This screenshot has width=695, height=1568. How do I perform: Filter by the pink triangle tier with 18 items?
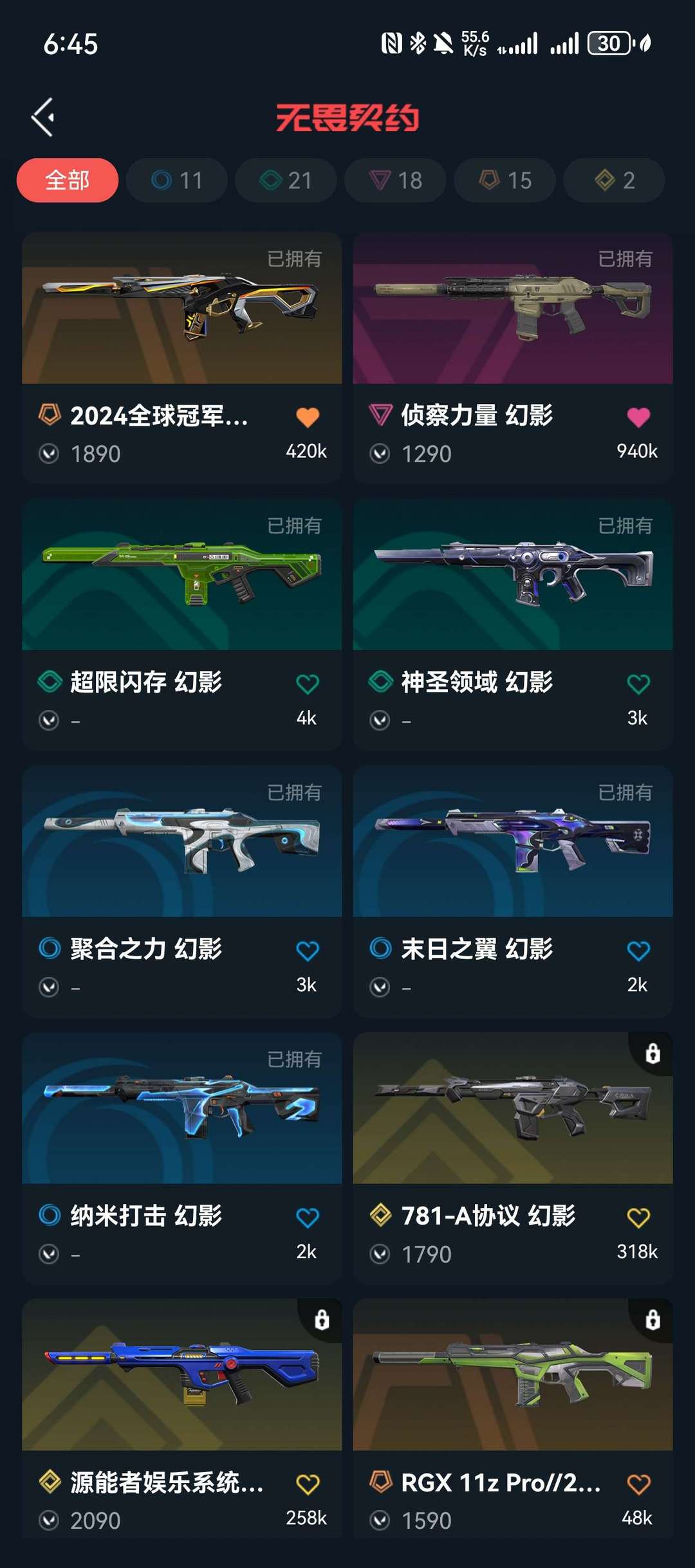pos(395,180)
